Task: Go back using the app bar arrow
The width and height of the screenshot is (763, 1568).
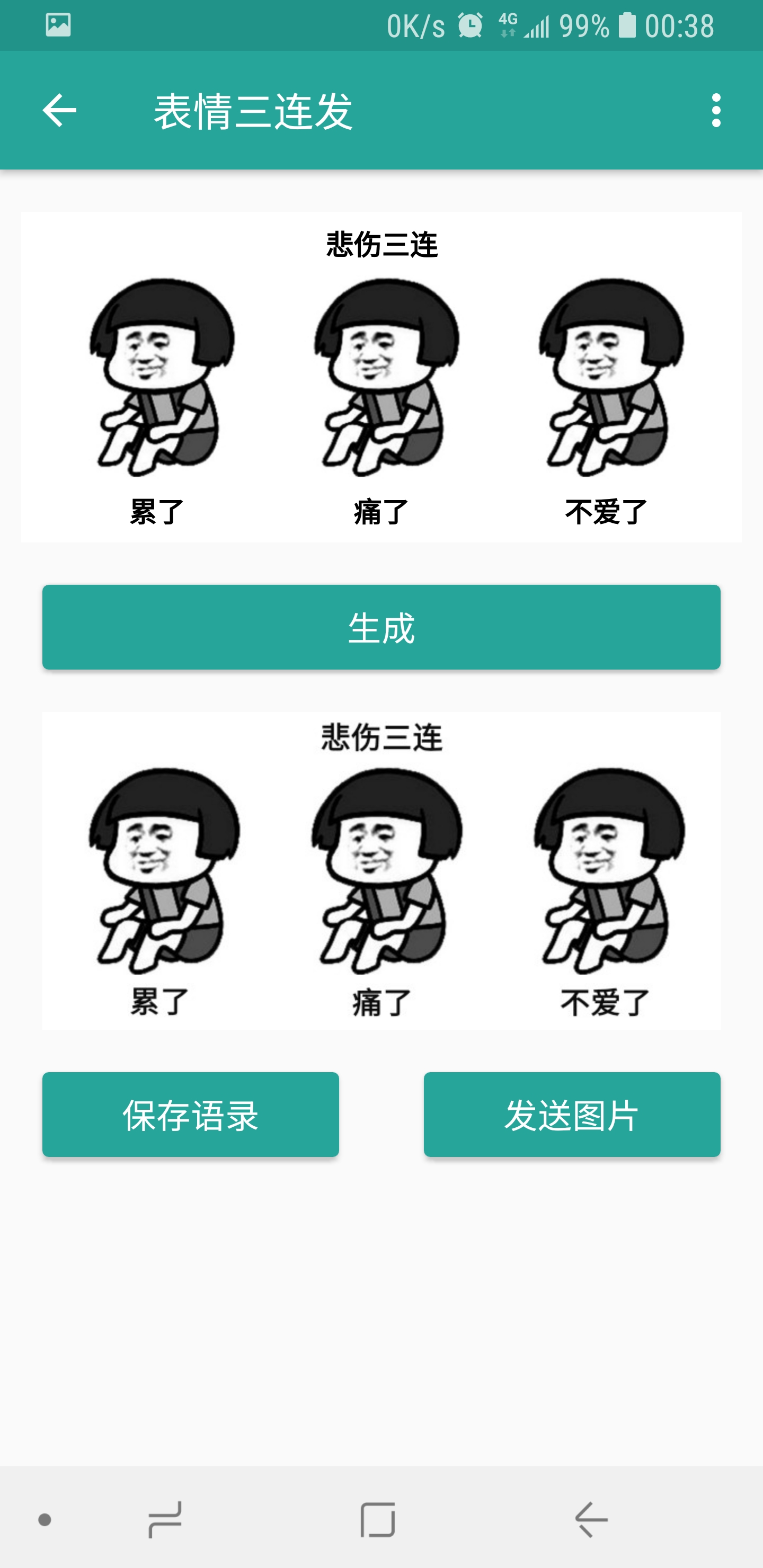Action: click(x=59, y=110)
